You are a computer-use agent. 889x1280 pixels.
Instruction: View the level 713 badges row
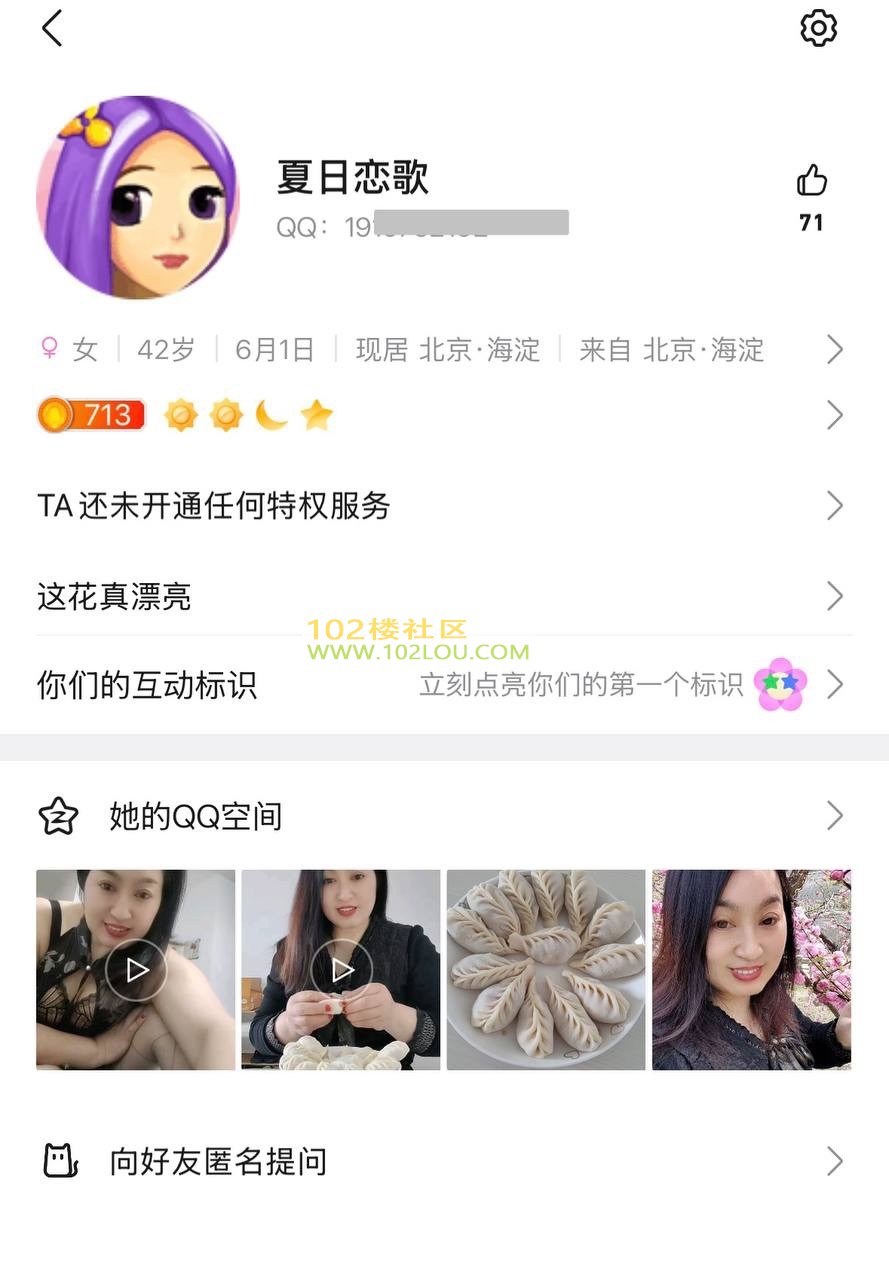440,415
